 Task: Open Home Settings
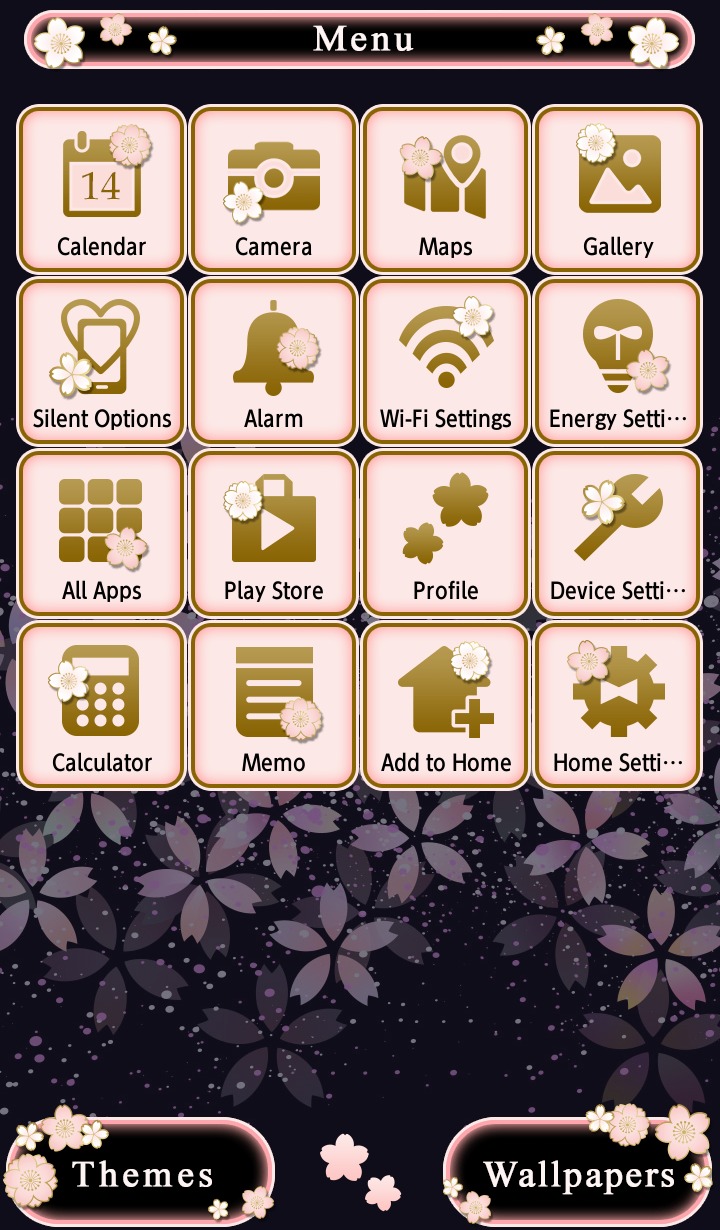[617, 705]
